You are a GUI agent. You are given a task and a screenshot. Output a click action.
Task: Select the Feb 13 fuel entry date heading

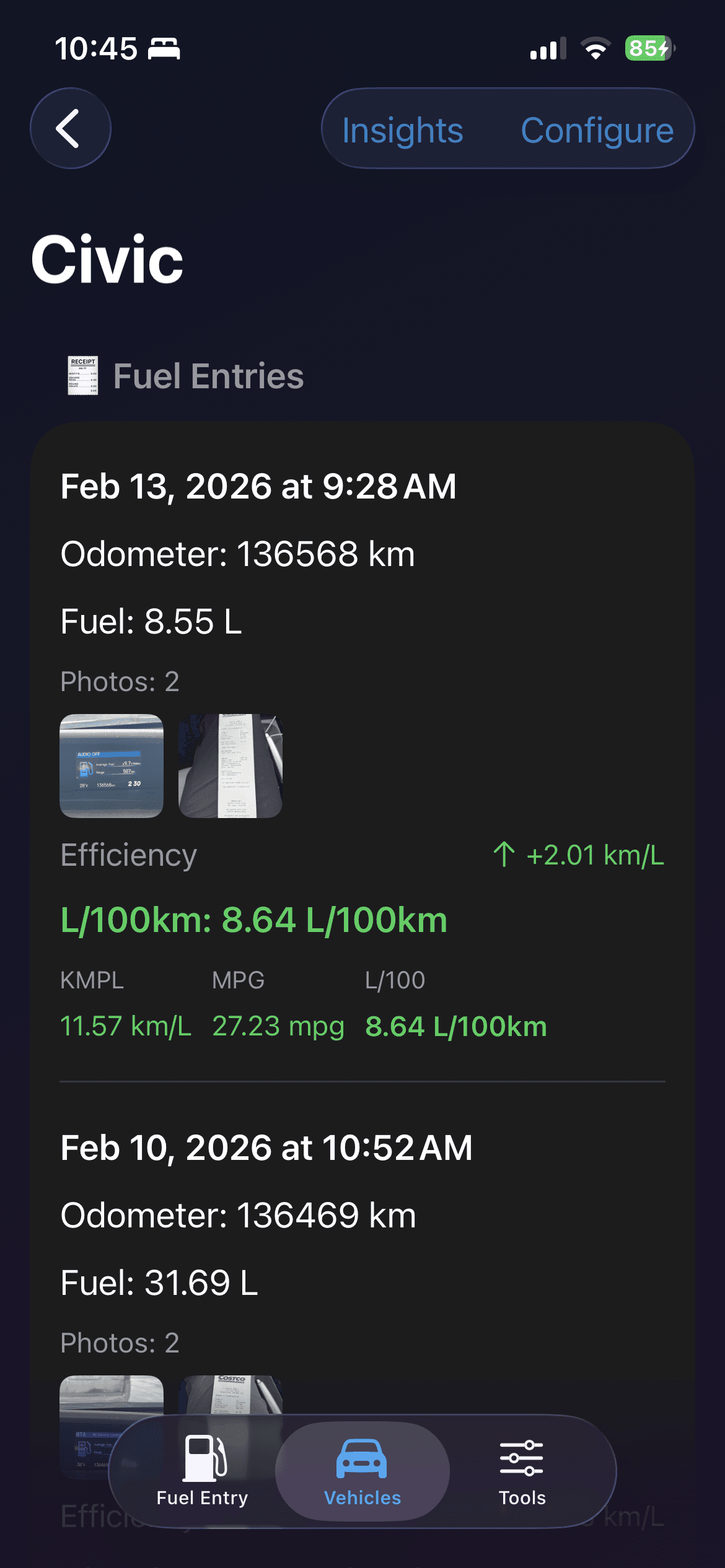point(258,487)
